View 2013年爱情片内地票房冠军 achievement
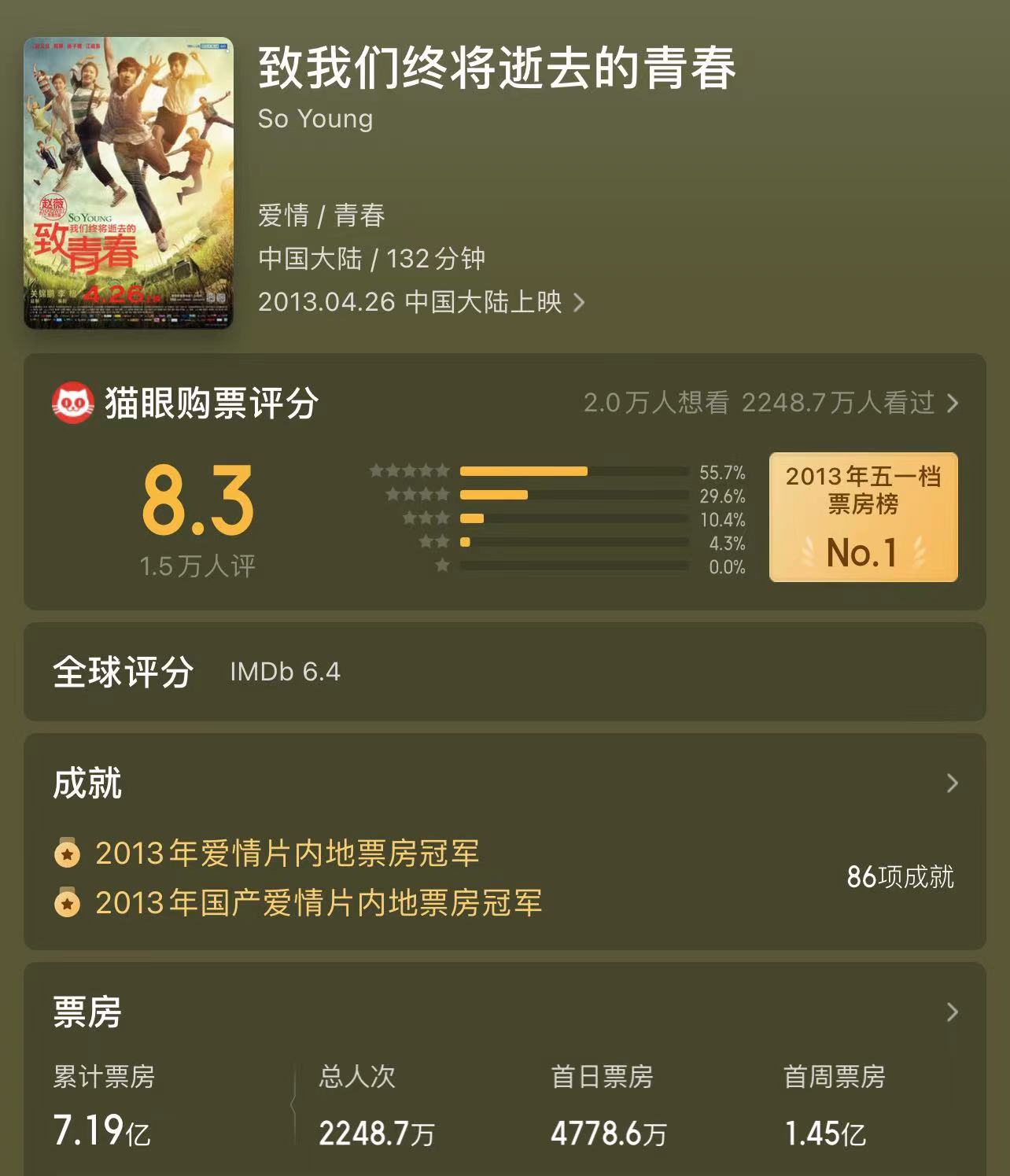This screenshot has width=1010, height=1176. click(287, 853)
